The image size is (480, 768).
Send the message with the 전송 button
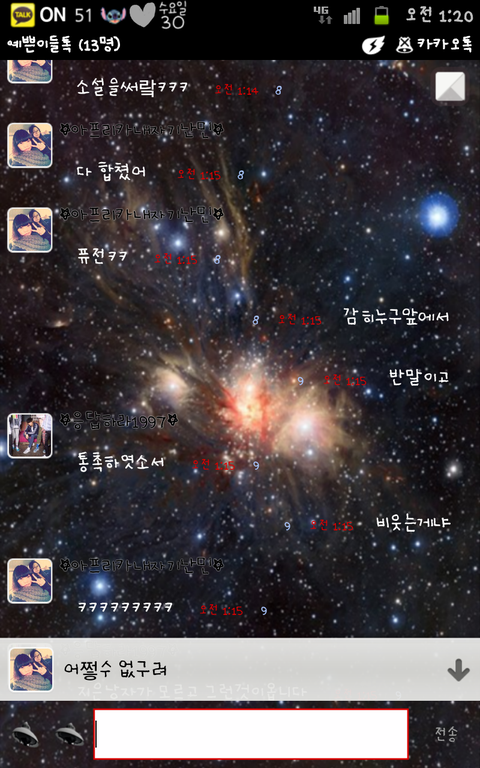tap(446, 734)
